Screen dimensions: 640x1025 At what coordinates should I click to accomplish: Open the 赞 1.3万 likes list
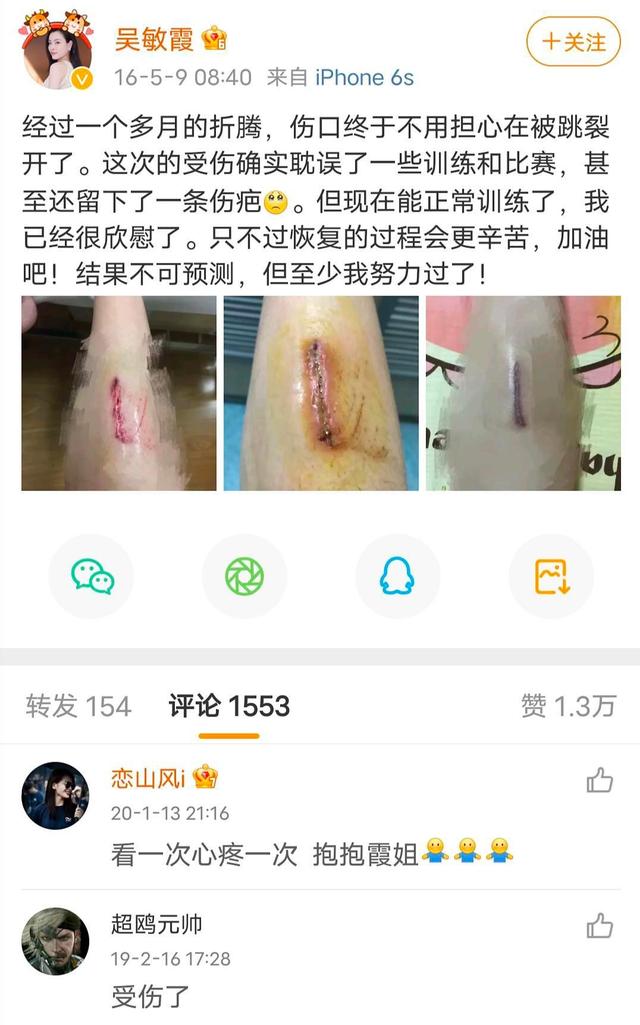click(x=567, y=706)
